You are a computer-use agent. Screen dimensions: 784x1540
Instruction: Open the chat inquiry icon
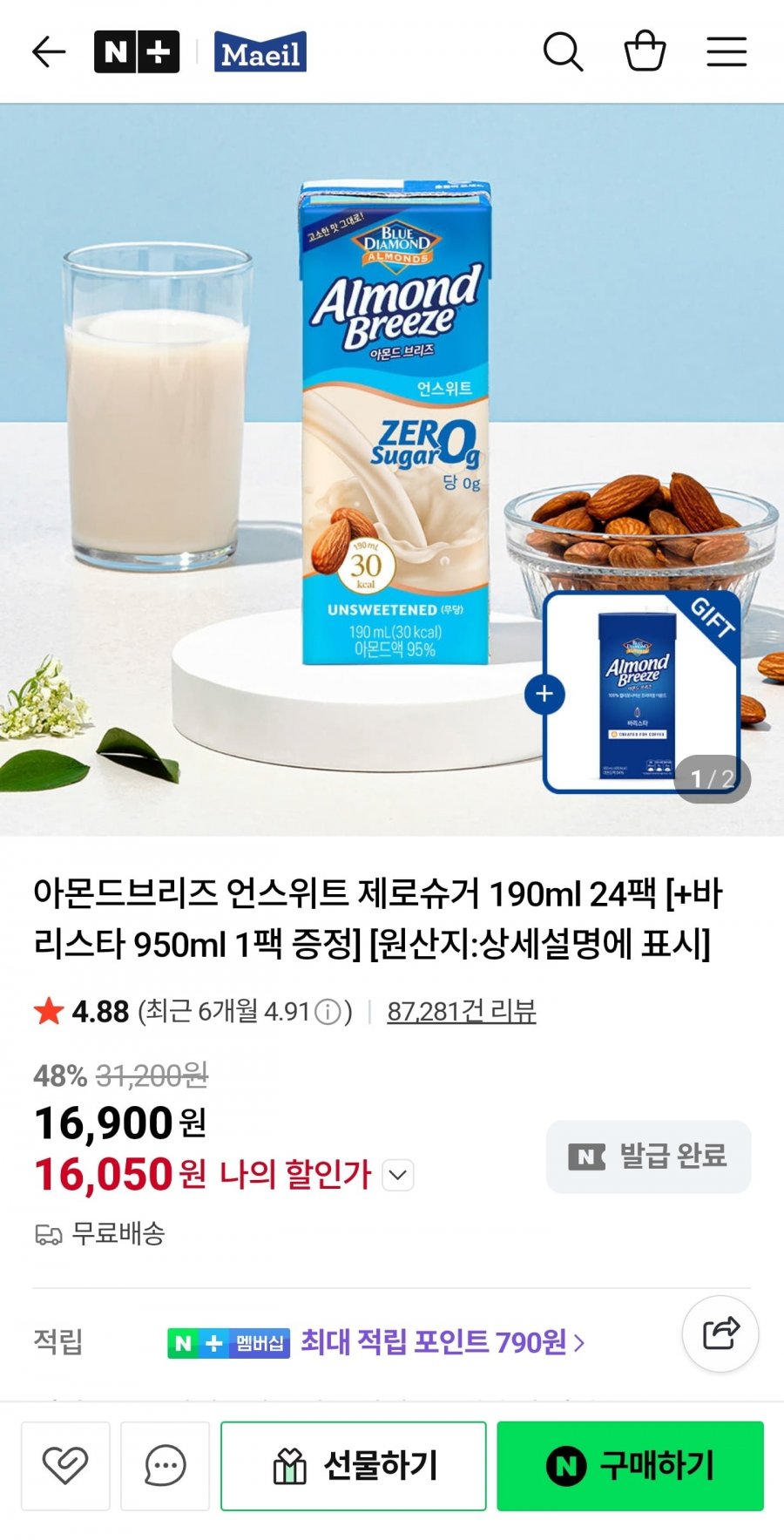coord(166,1465)
